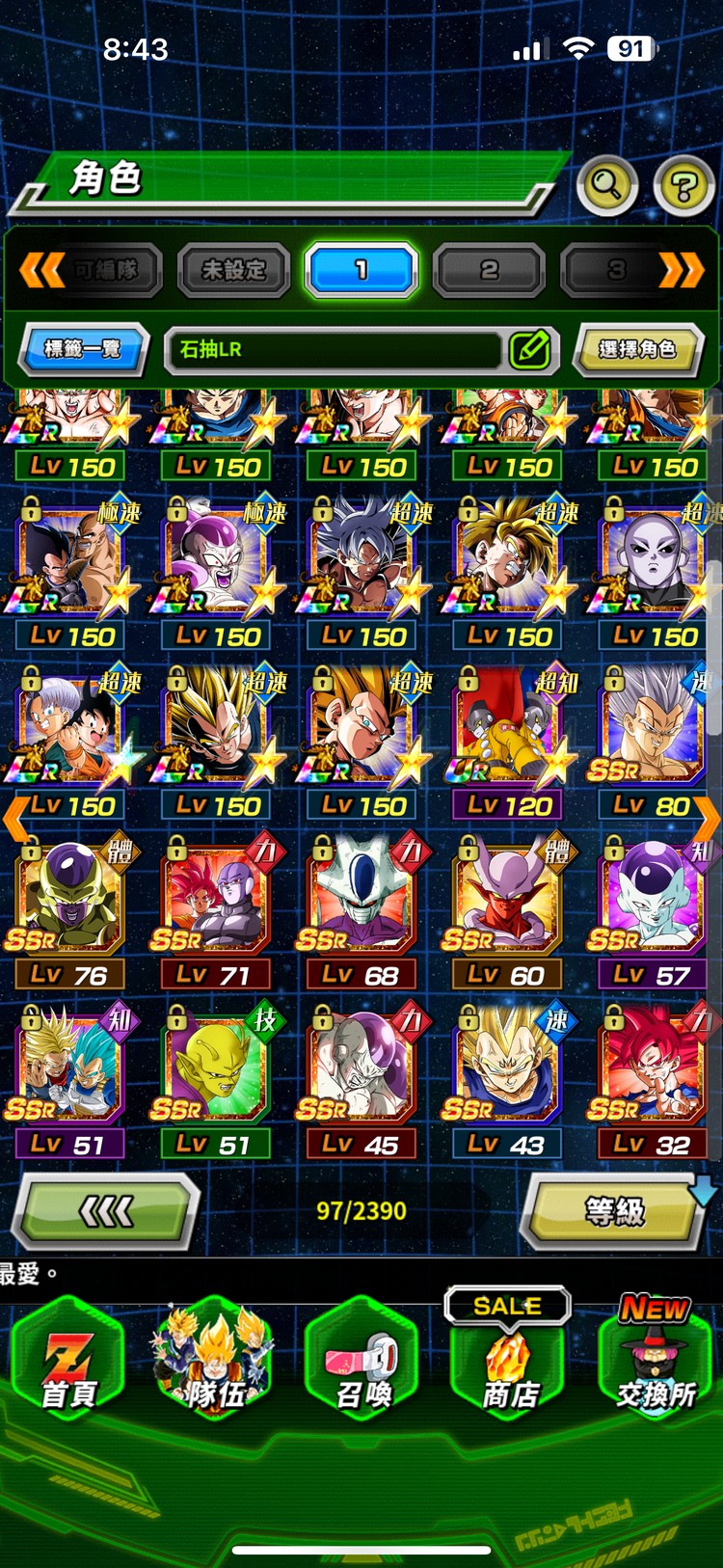
Task: Open the magnifying glass search icon
Action: (x=606, y=183)
